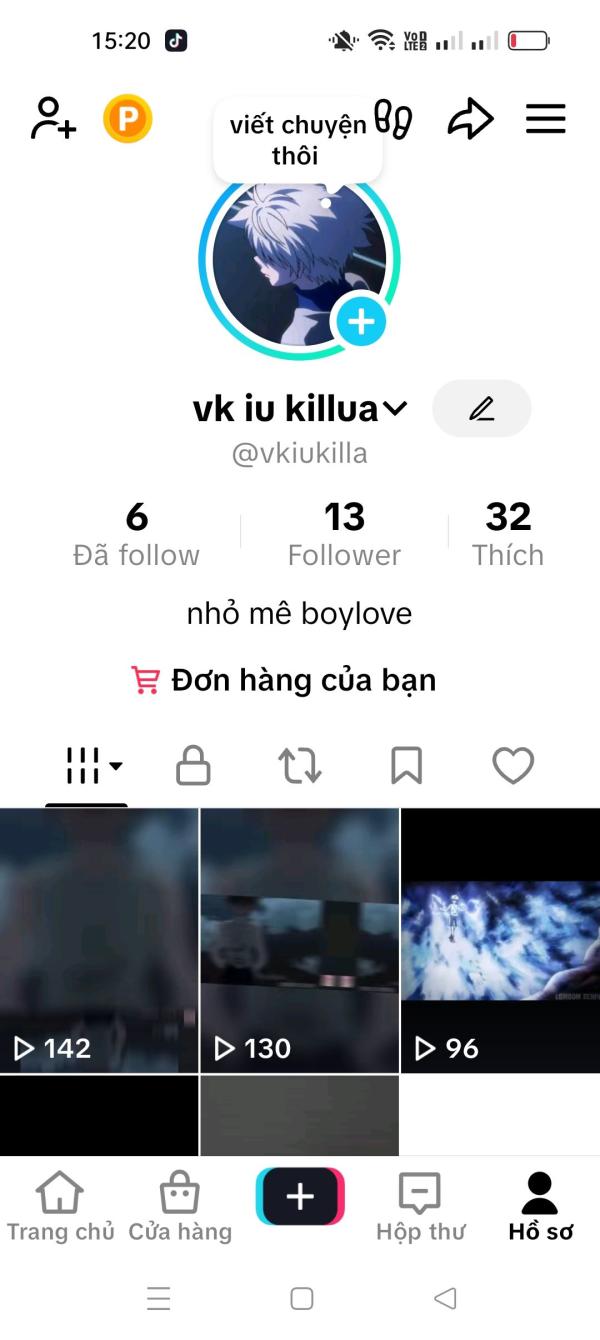
Task: Open Đơn hàng của bạn
Action: click(x=285, y=680)
